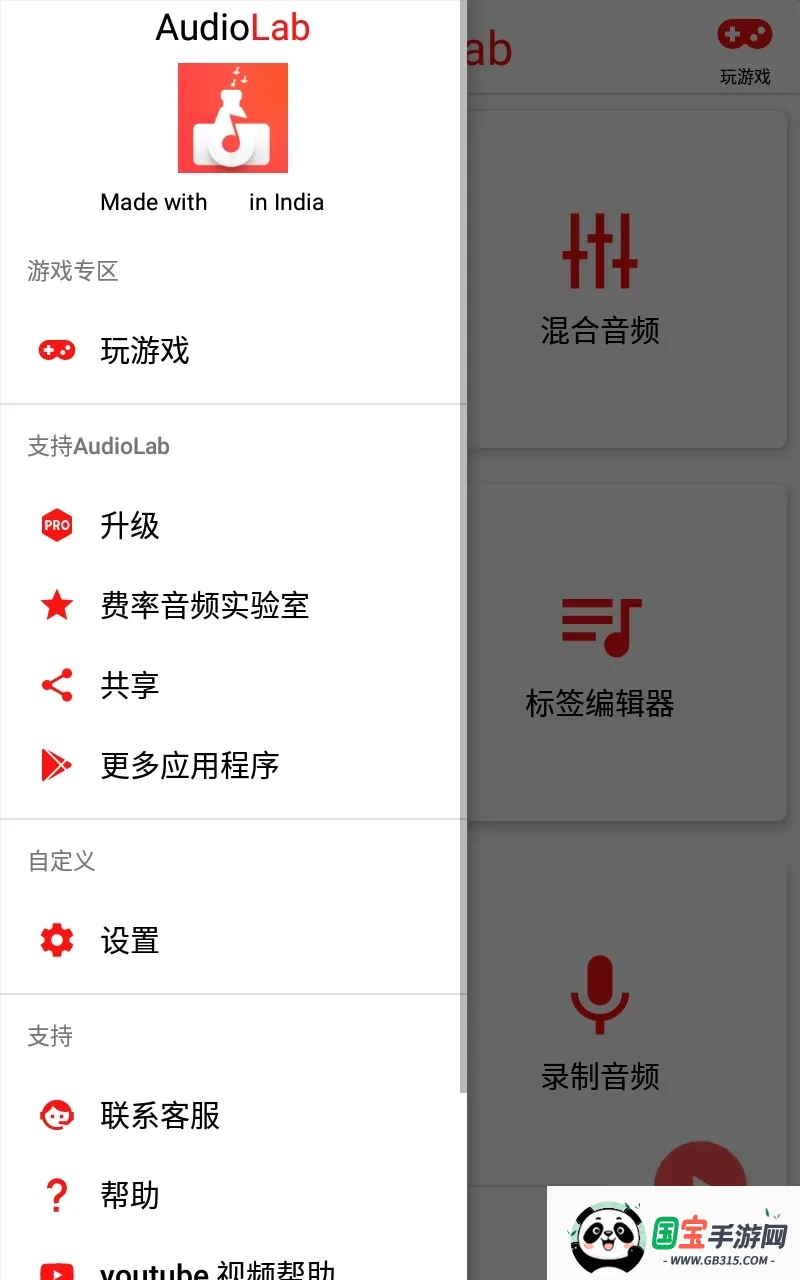Image resolution: width=800 pixels, height=1280 pixels.
Task: Open 设置 via the gear icon
Action: (56, 940)
